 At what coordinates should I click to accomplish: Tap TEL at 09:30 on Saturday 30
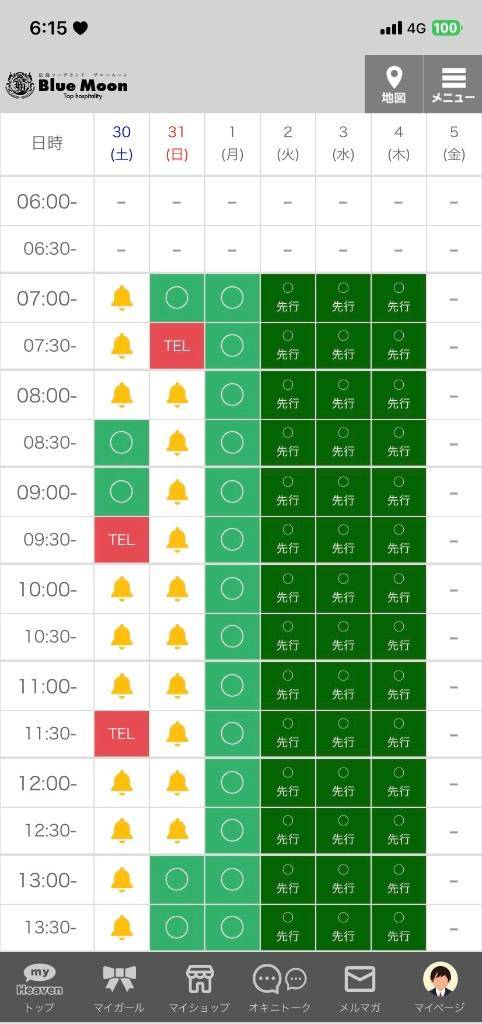121,540
